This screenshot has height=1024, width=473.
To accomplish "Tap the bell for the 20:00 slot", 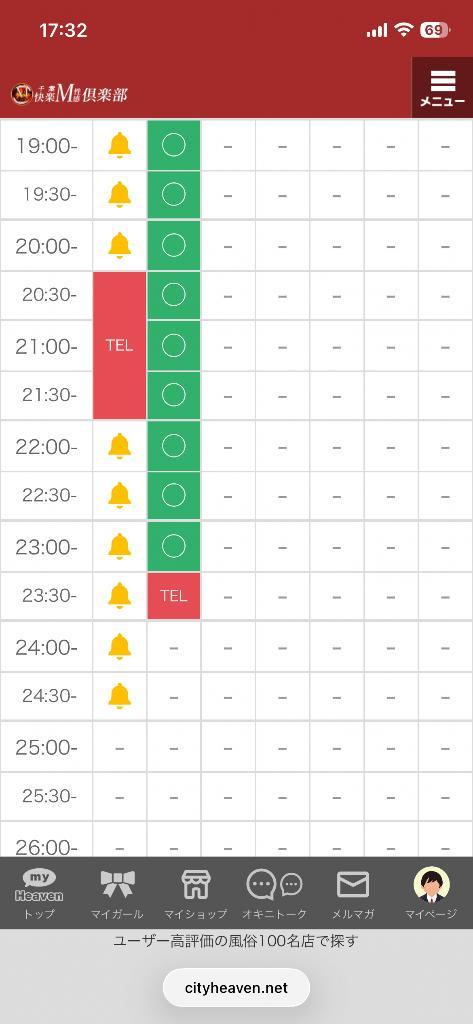I will [x=120, y=246].
